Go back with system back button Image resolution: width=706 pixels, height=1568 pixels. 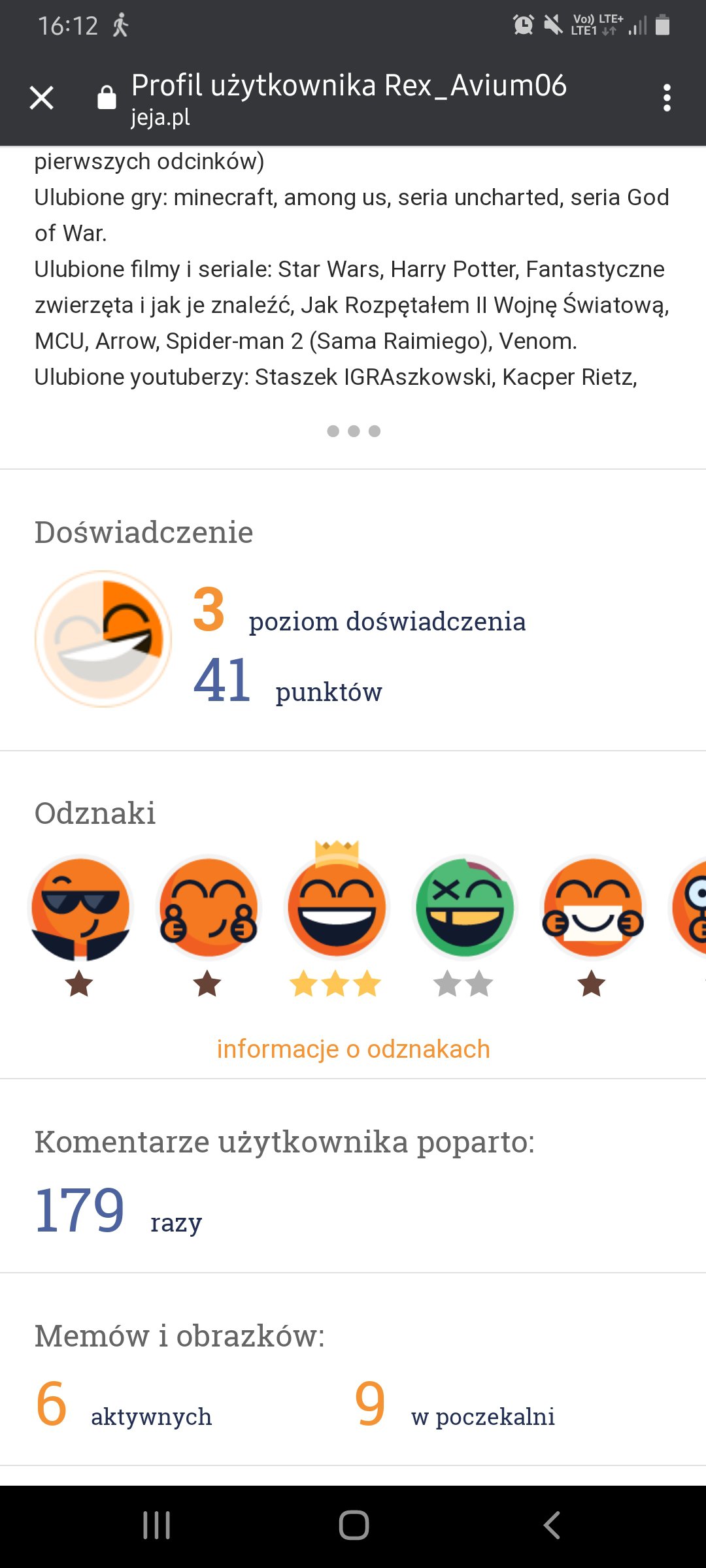(x=552, y=1526)
